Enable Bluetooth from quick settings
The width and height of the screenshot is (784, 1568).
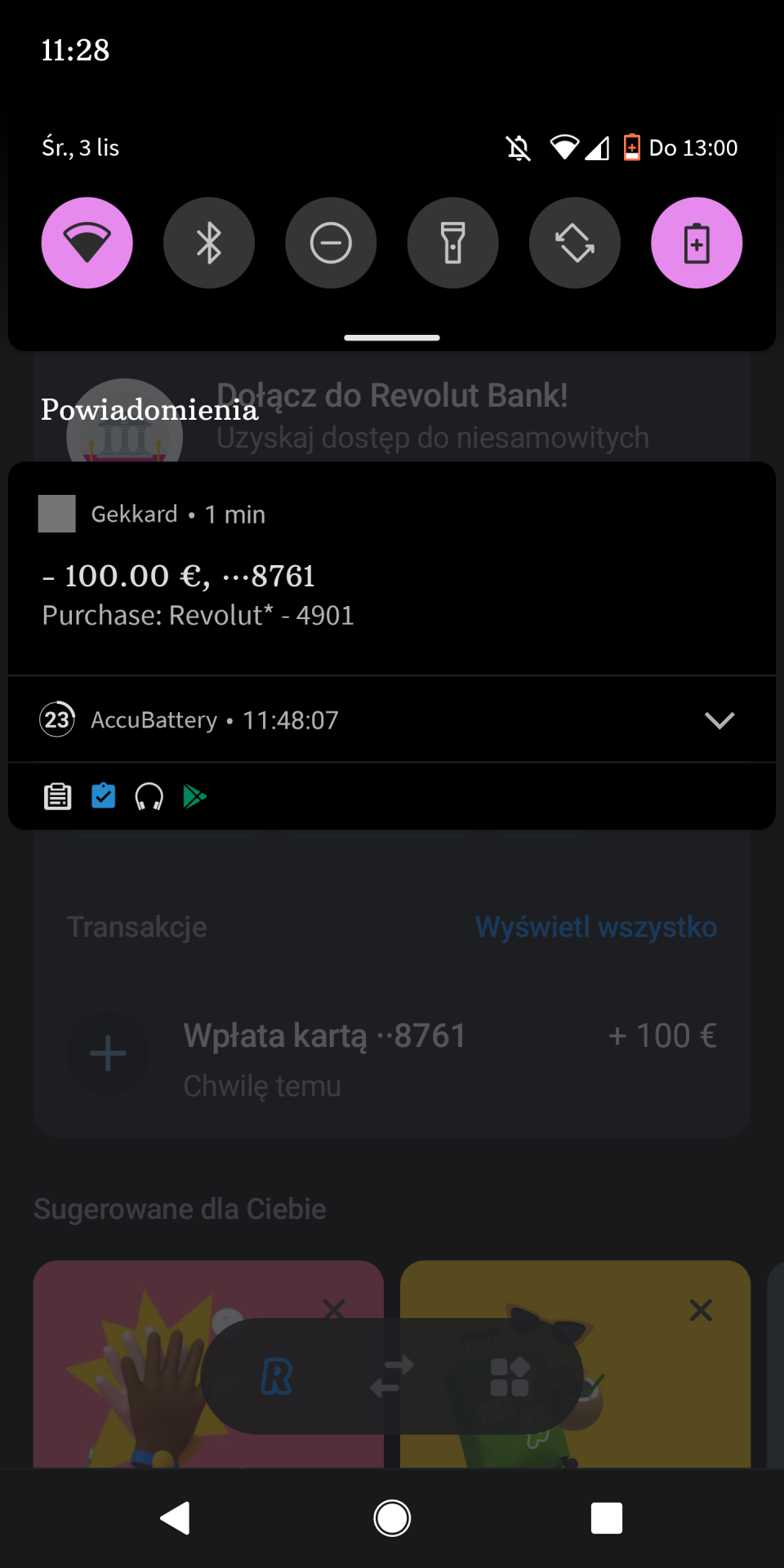209,243
